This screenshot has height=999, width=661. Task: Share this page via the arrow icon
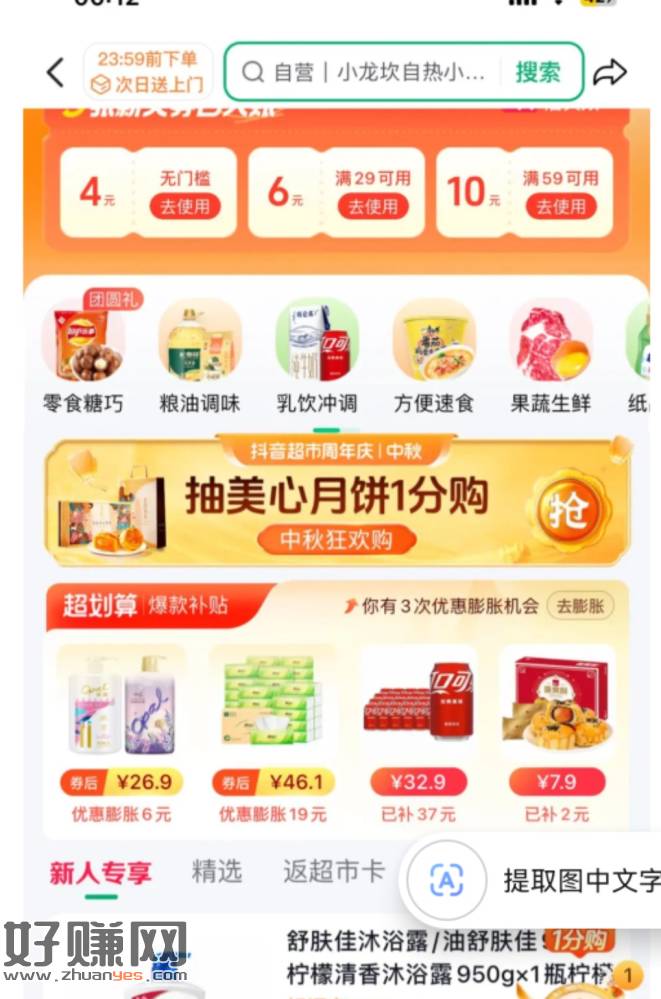point(610,72)
